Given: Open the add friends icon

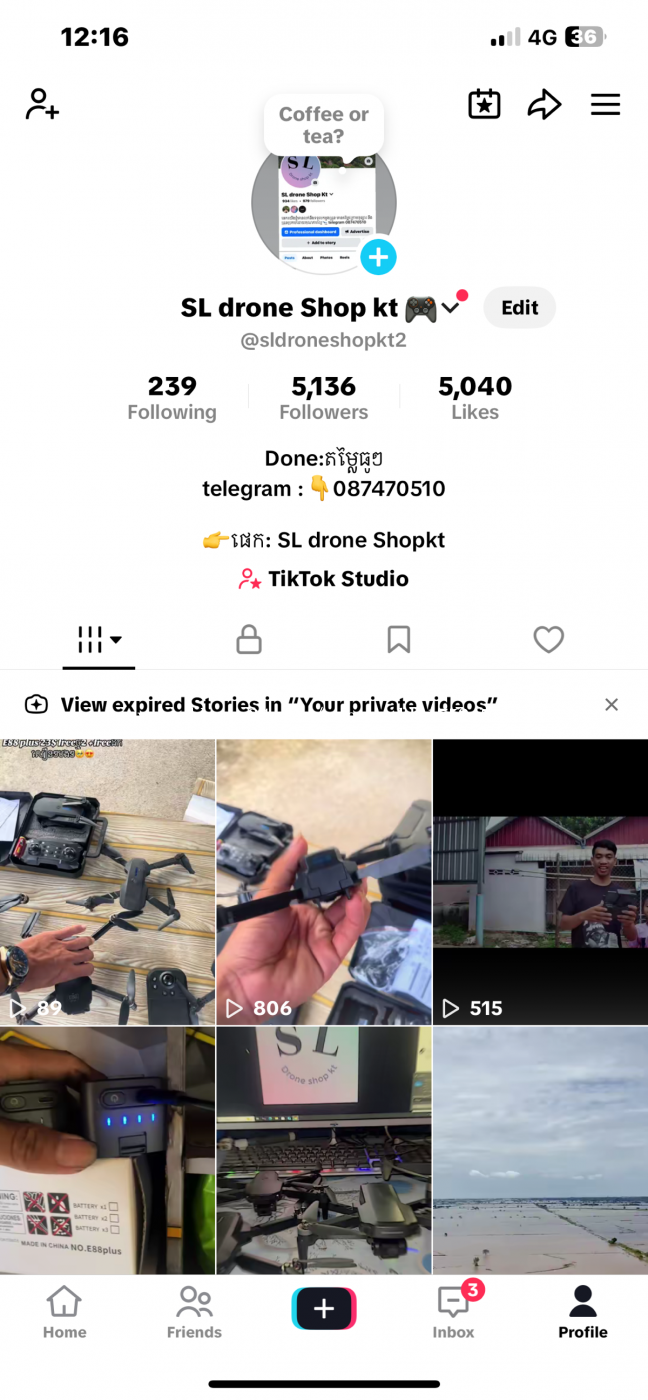Looking at the screenshot, I should [42, 104].
